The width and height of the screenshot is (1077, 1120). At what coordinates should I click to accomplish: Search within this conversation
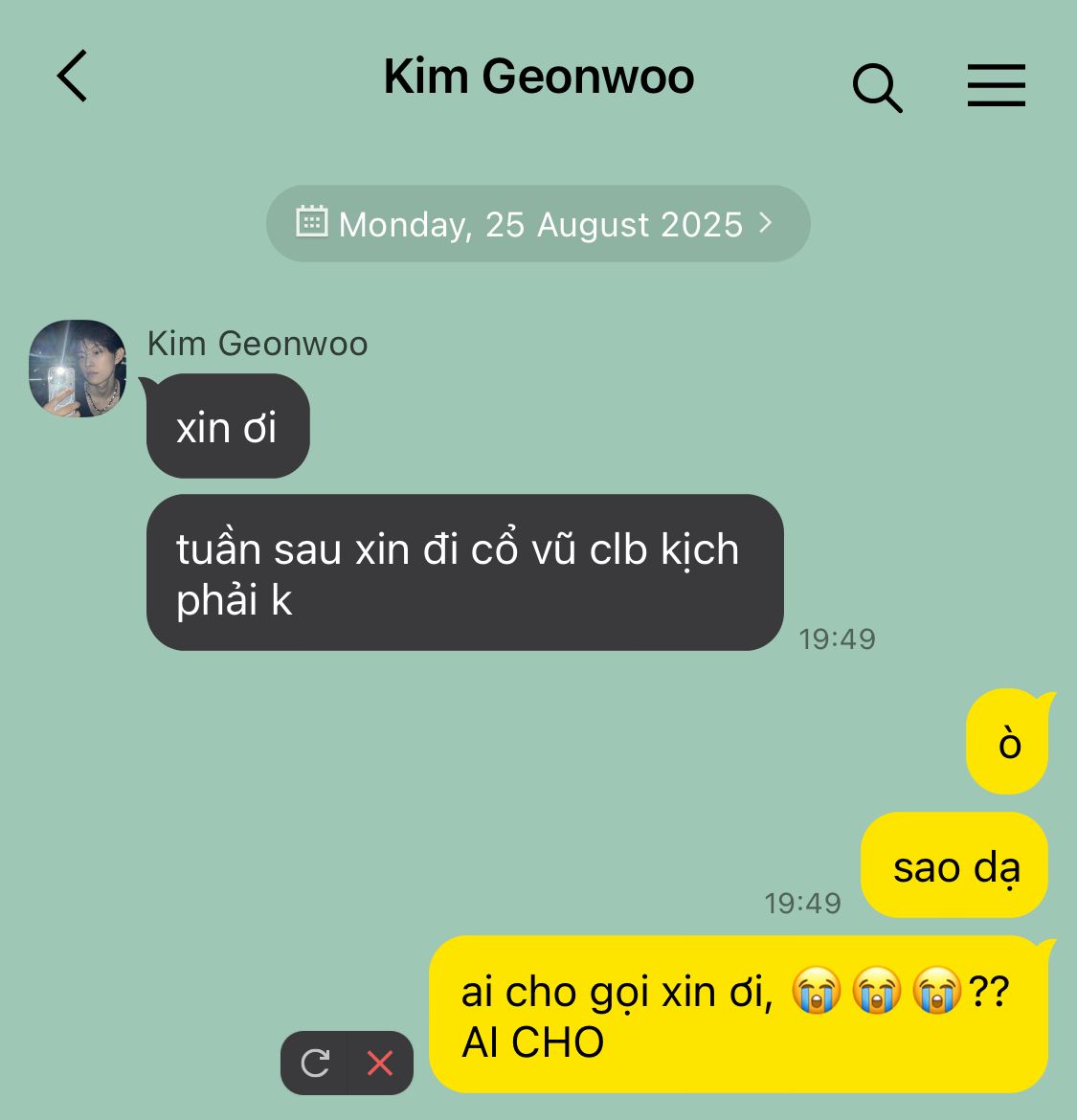[877, 88]
